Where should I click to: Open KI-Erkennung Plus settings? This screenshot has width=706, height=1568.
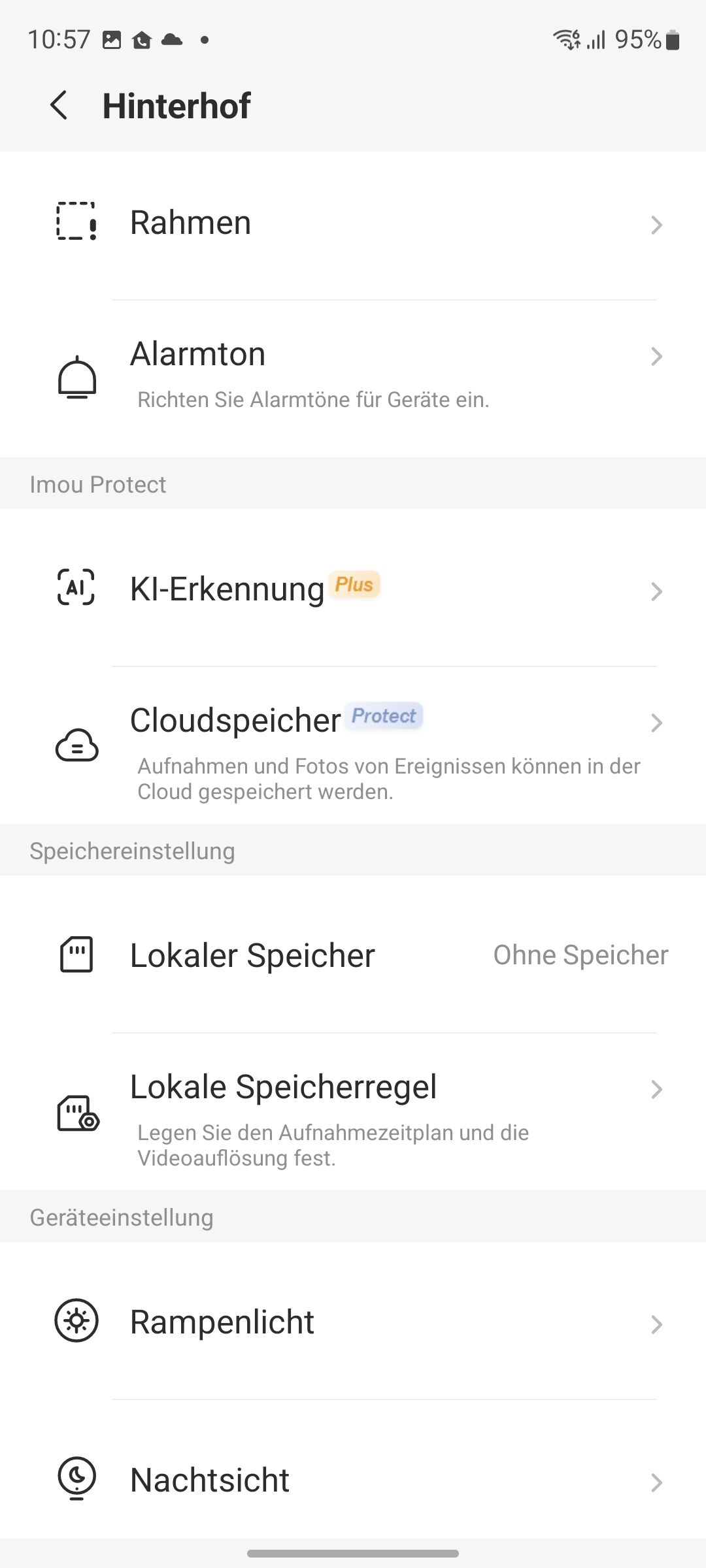[x=353, y=589]
